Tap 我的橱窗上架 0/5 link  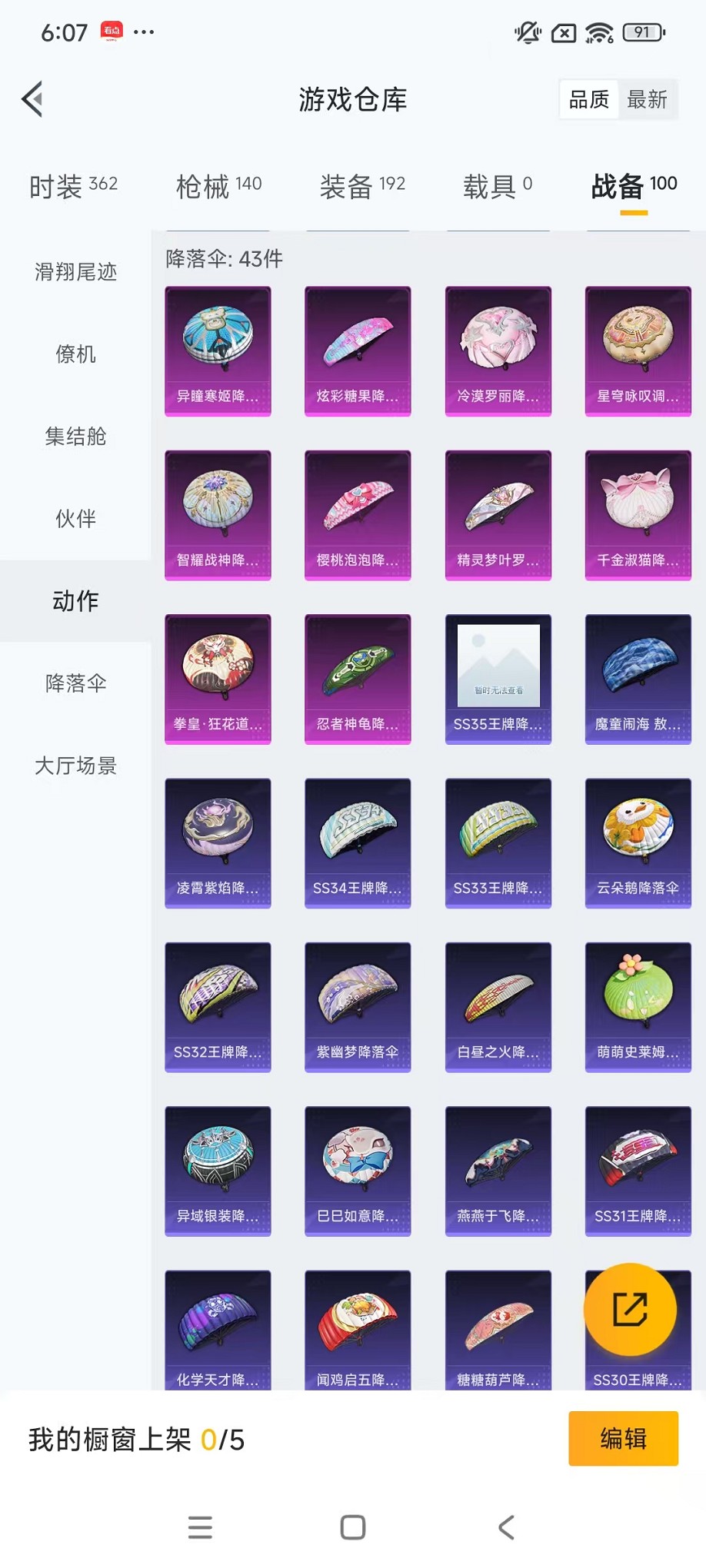[133, 1439]
